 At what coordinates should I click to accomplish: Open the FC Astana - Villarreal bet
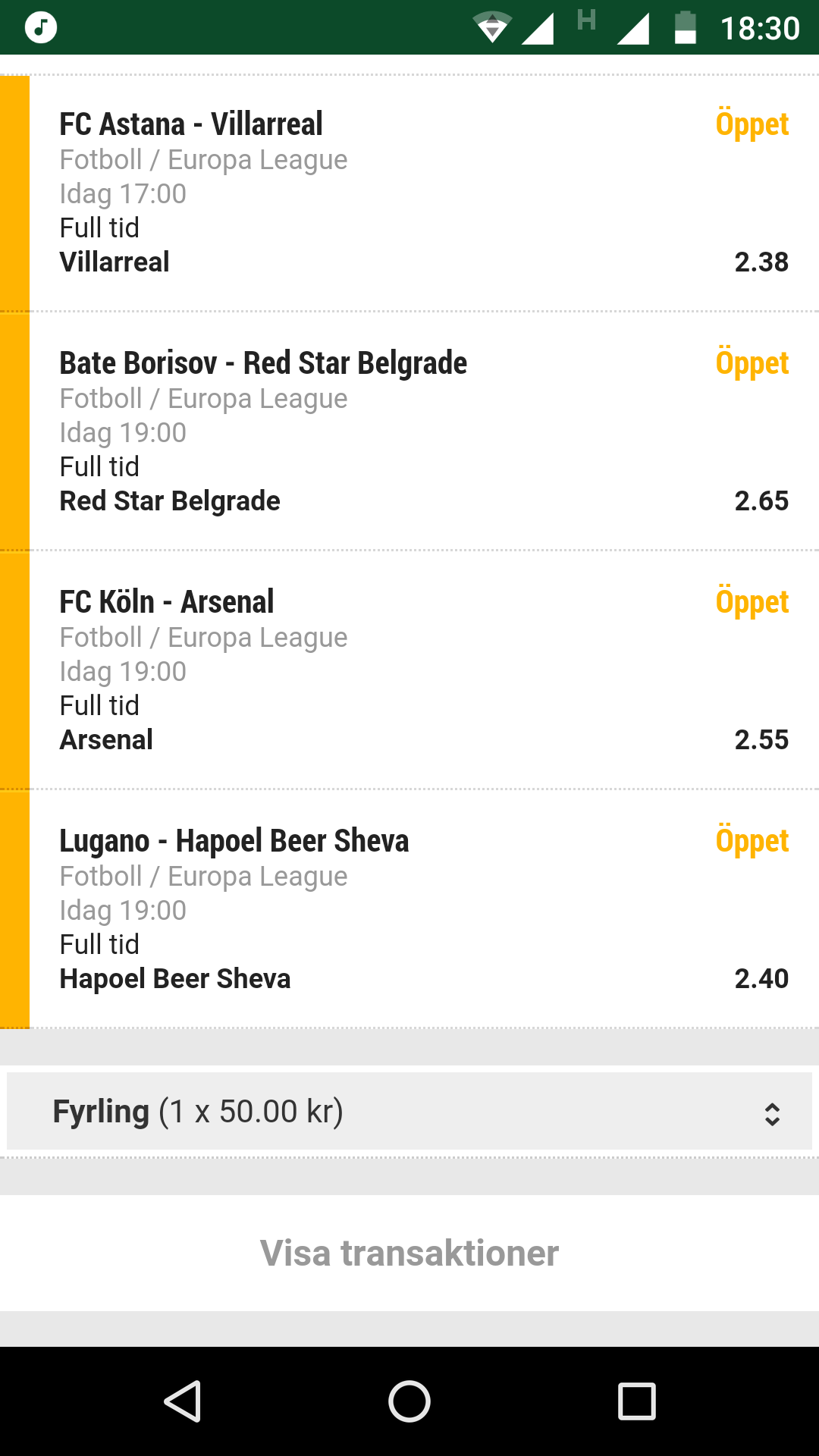click(409, 193)
